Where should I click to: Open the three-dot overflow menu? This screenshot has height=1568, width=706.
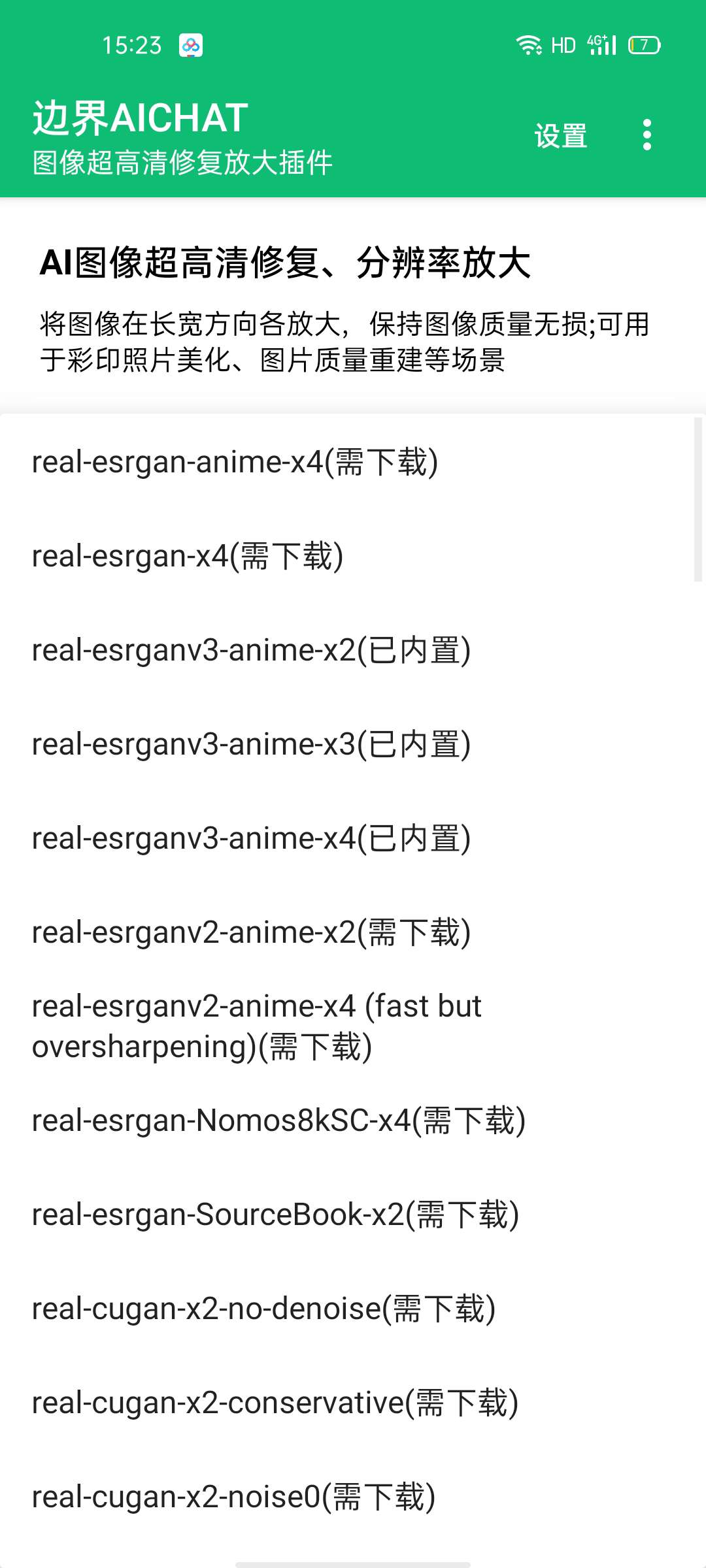[647, 135]
